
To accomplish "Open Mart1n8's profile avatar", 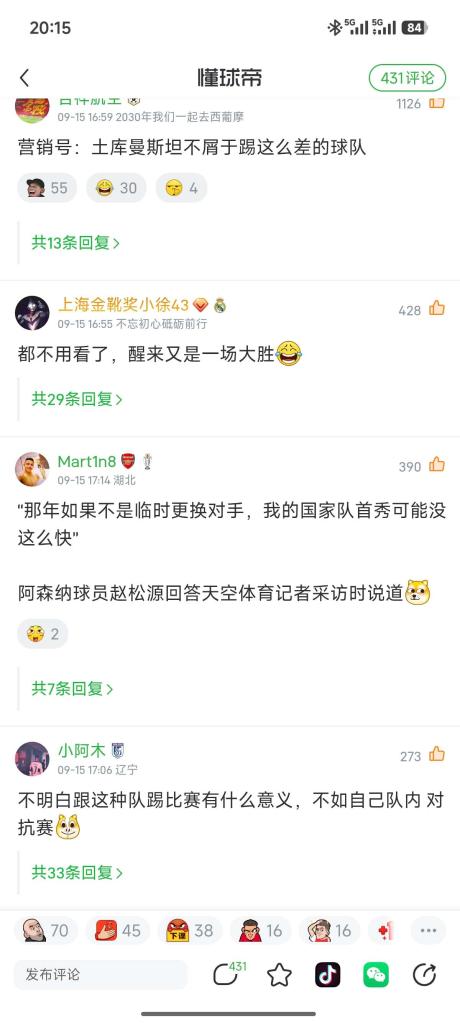I will pos(32,469).
